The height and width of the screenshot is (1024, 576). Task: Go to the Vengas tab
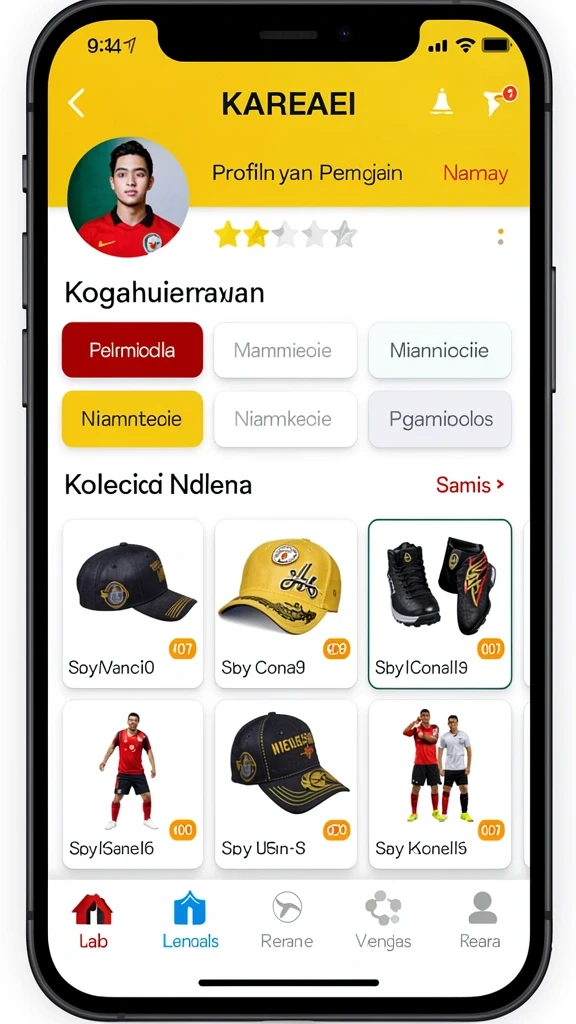pyautogui.click(x=383, y=921)
